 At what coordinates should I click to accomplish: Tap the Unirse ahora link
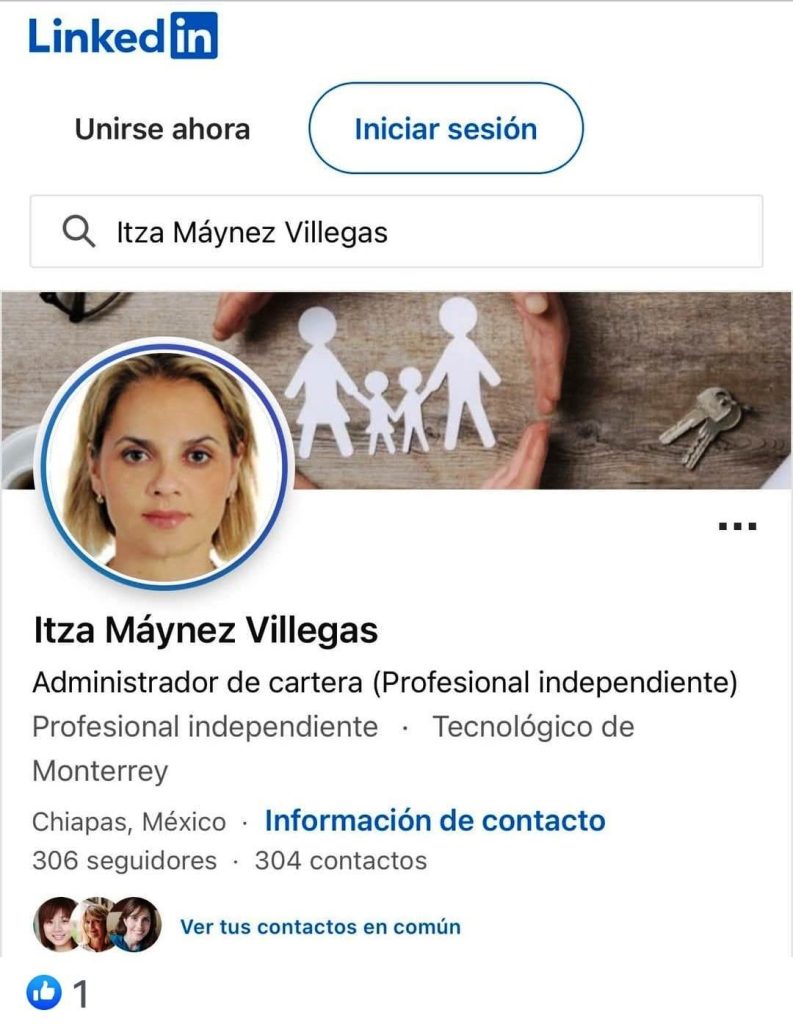coord(162,129)
